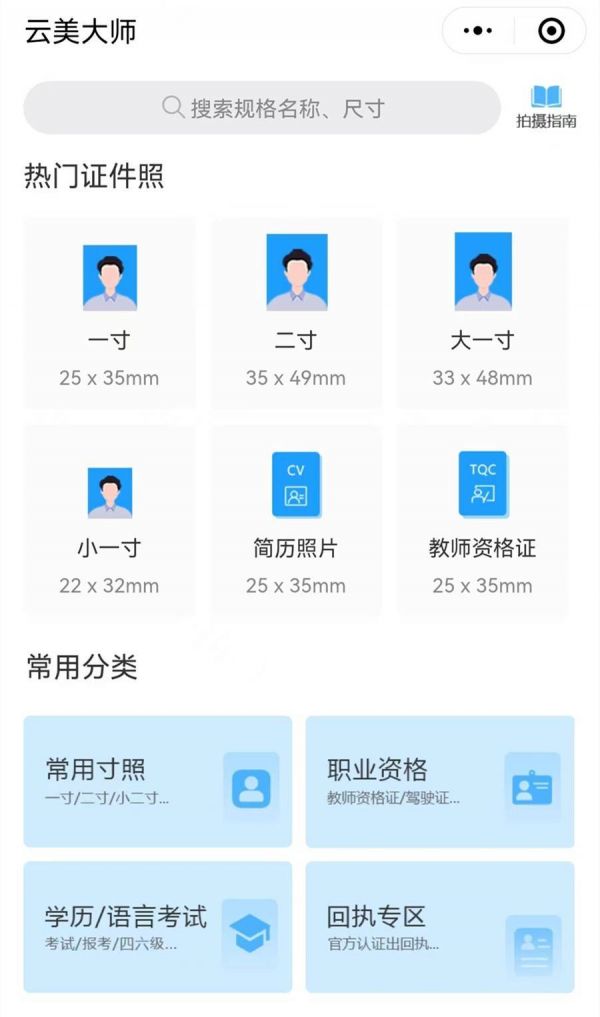Browse the 学历/语言考试 category
The width and height of the screenshot is (600, 1017).
pyautogui.click(x=158, y=927)
